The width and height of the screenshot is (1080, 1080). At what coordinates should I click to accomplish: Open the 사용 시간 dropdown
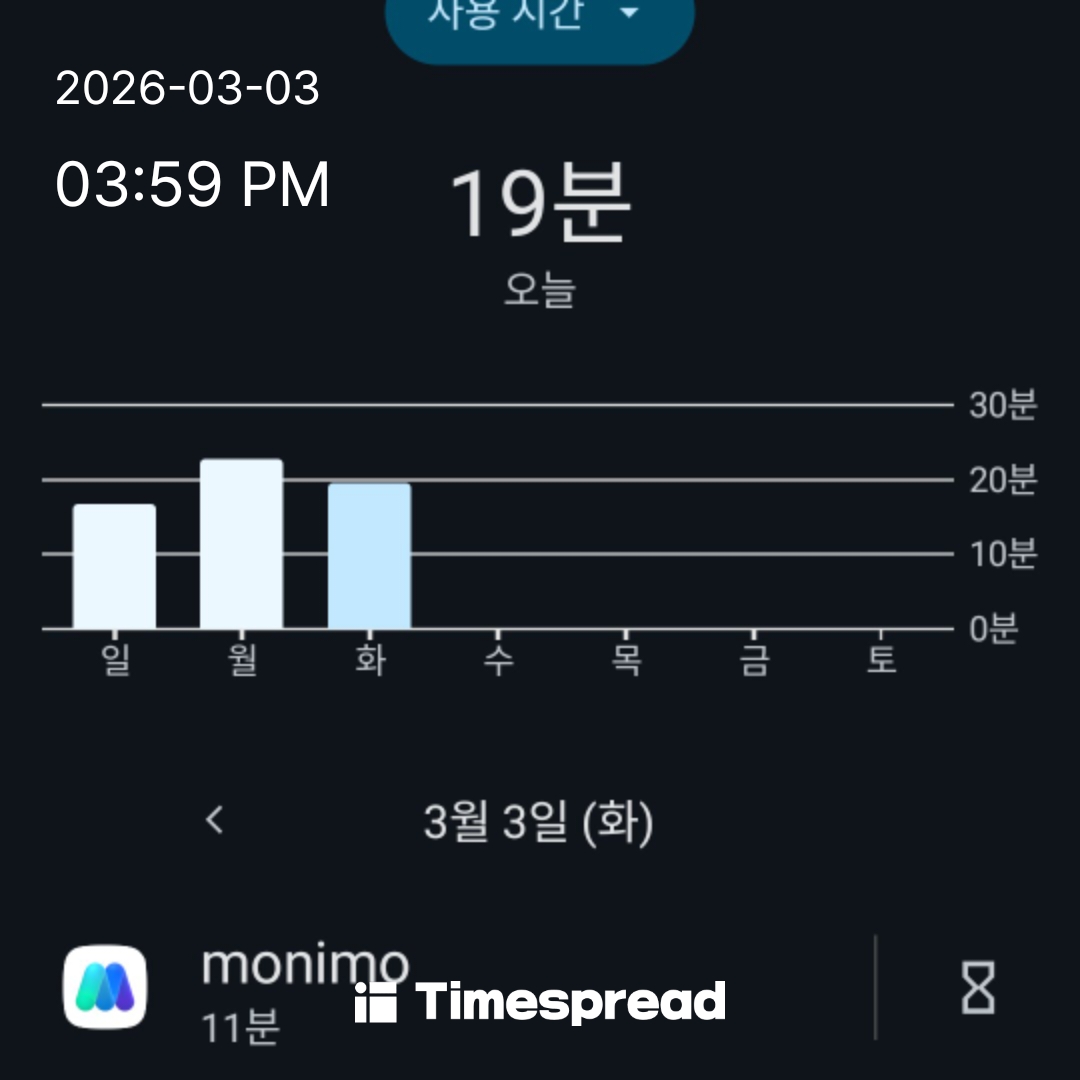click(540, 20)
